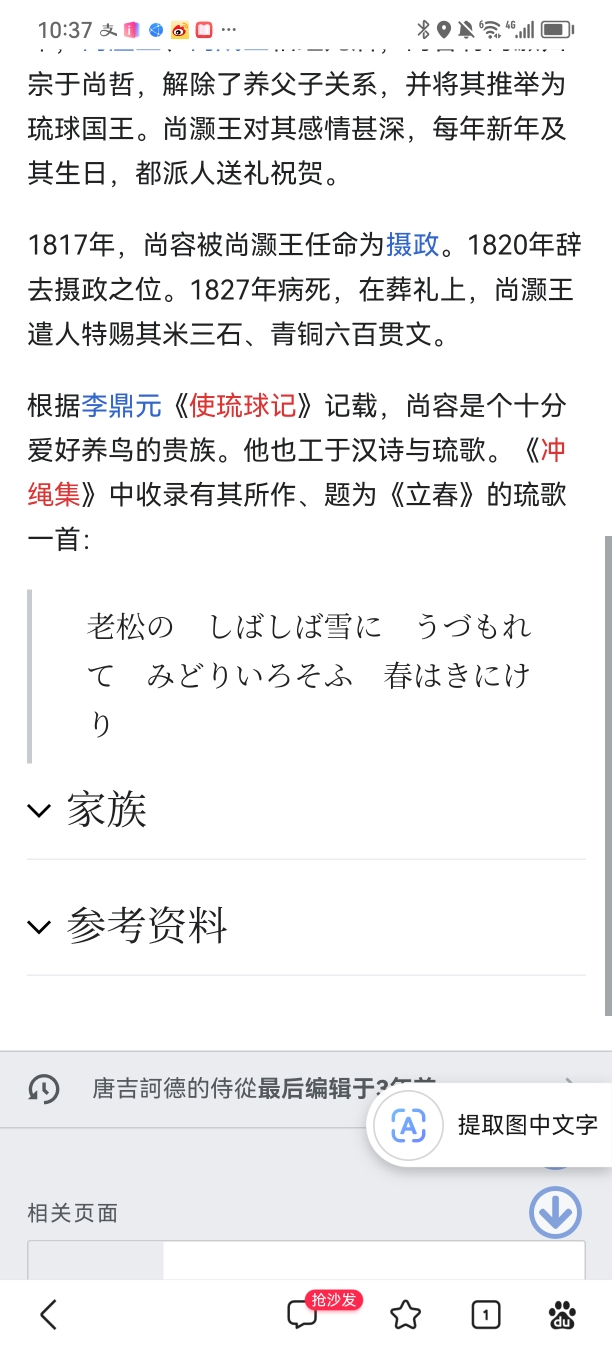Open the tab switcher showing 1
This screenshot has width=612, height=1350.
click(485, 1315)
